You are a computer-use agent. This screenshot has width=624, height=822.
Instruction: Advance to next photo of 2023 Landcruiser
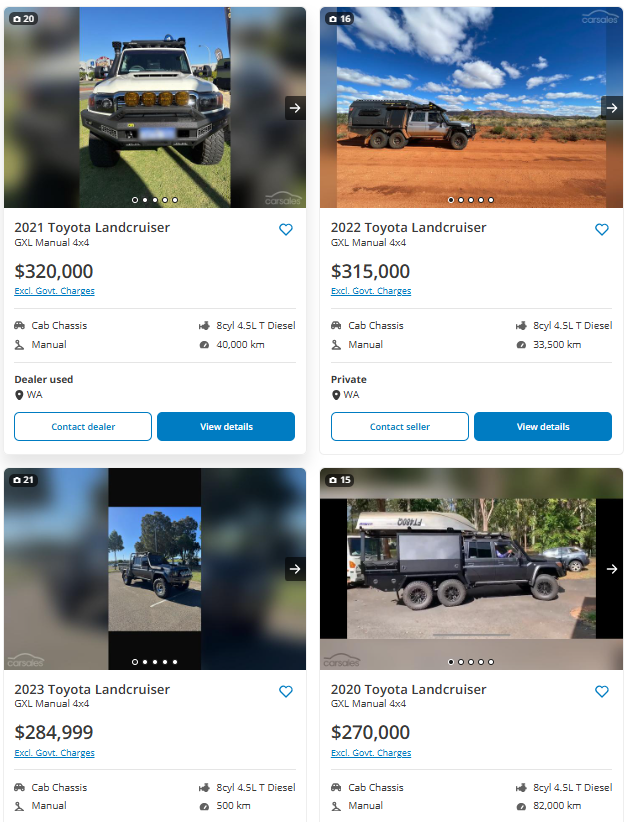point(295,569)
